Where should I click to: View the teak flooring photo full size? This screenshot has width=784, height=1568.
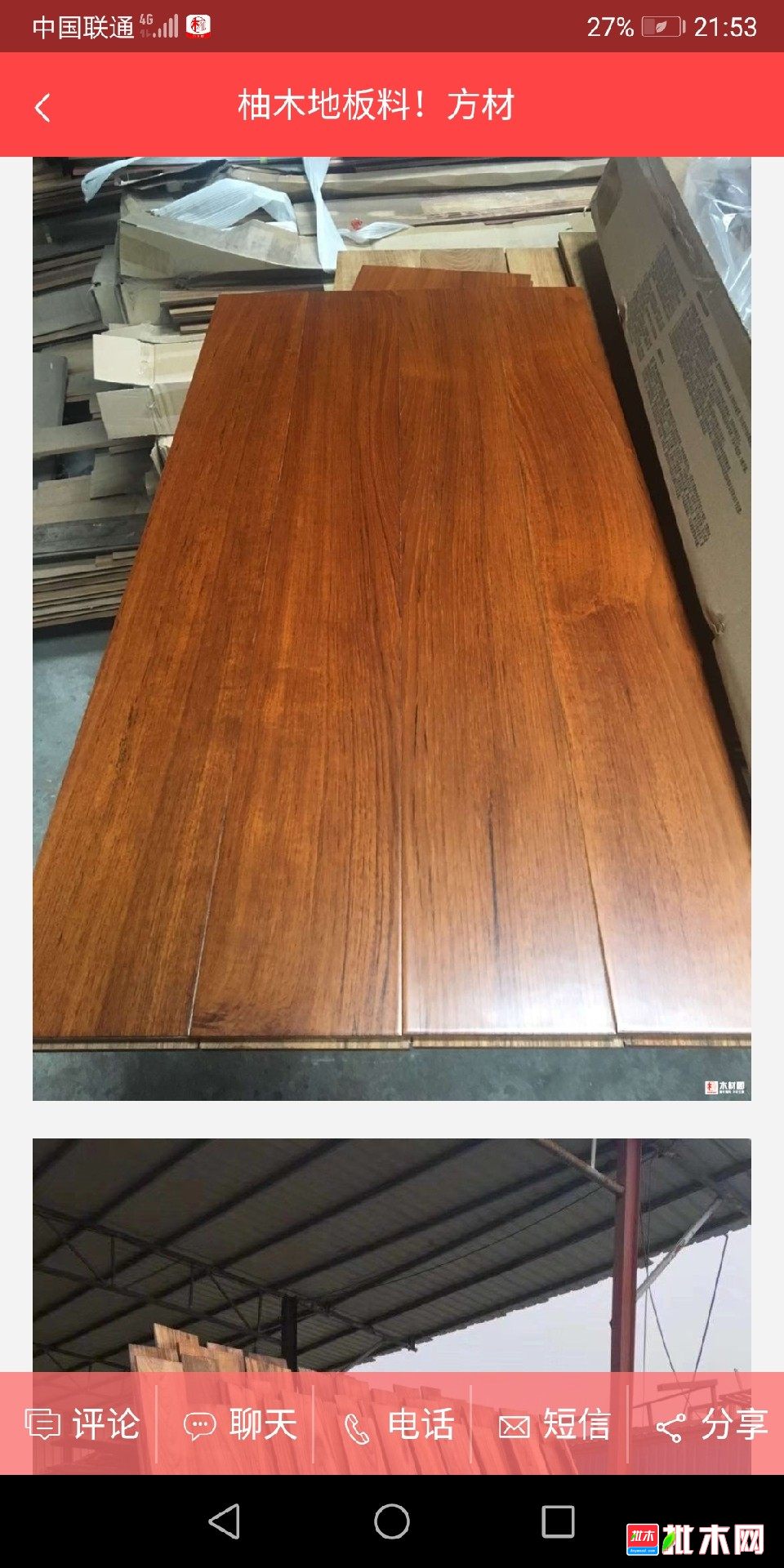[x=392, y=629]
